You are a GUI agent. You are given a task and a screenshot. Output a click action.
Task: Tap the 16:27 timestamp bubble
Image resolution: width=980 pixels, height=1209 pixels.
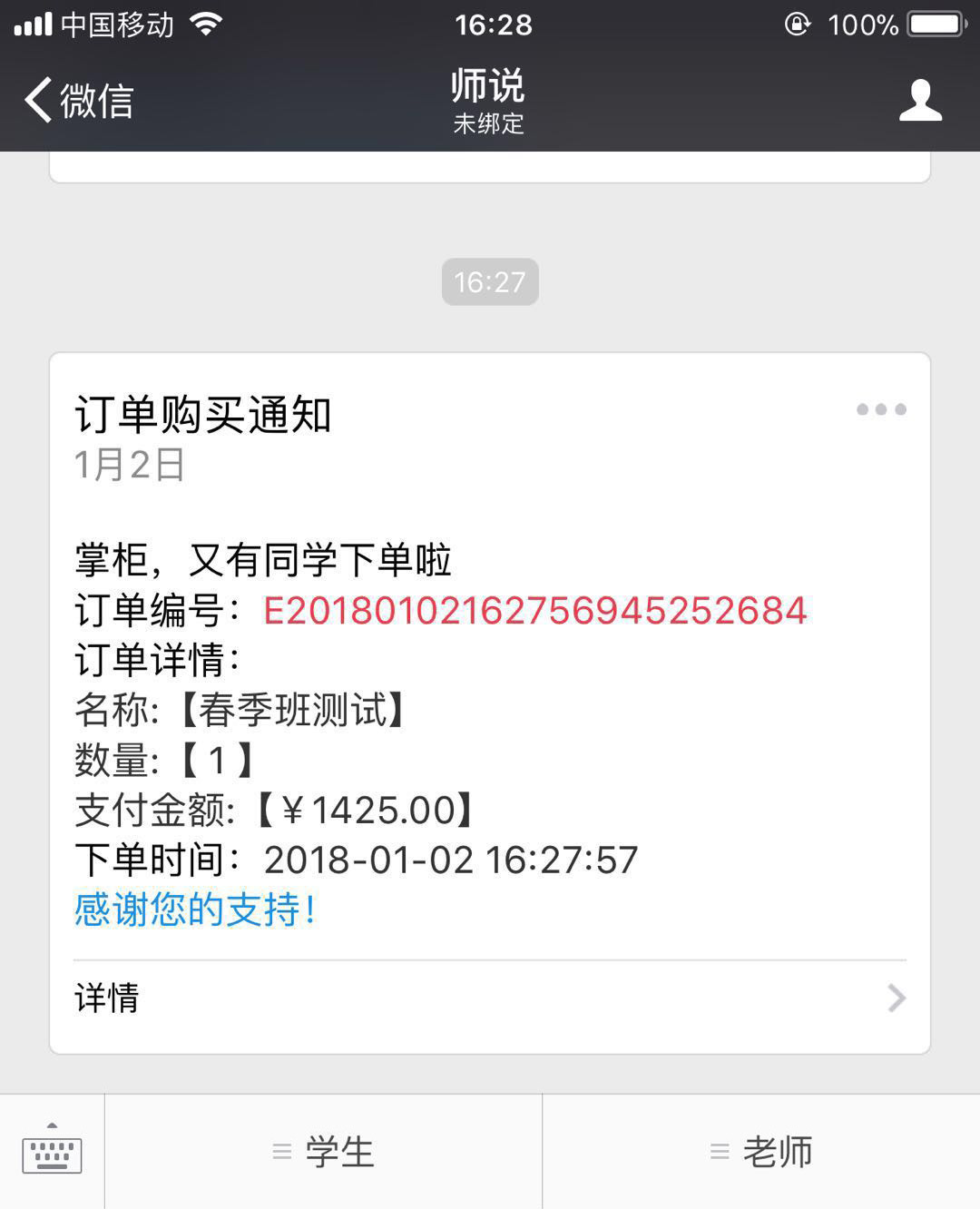[490, 282]
